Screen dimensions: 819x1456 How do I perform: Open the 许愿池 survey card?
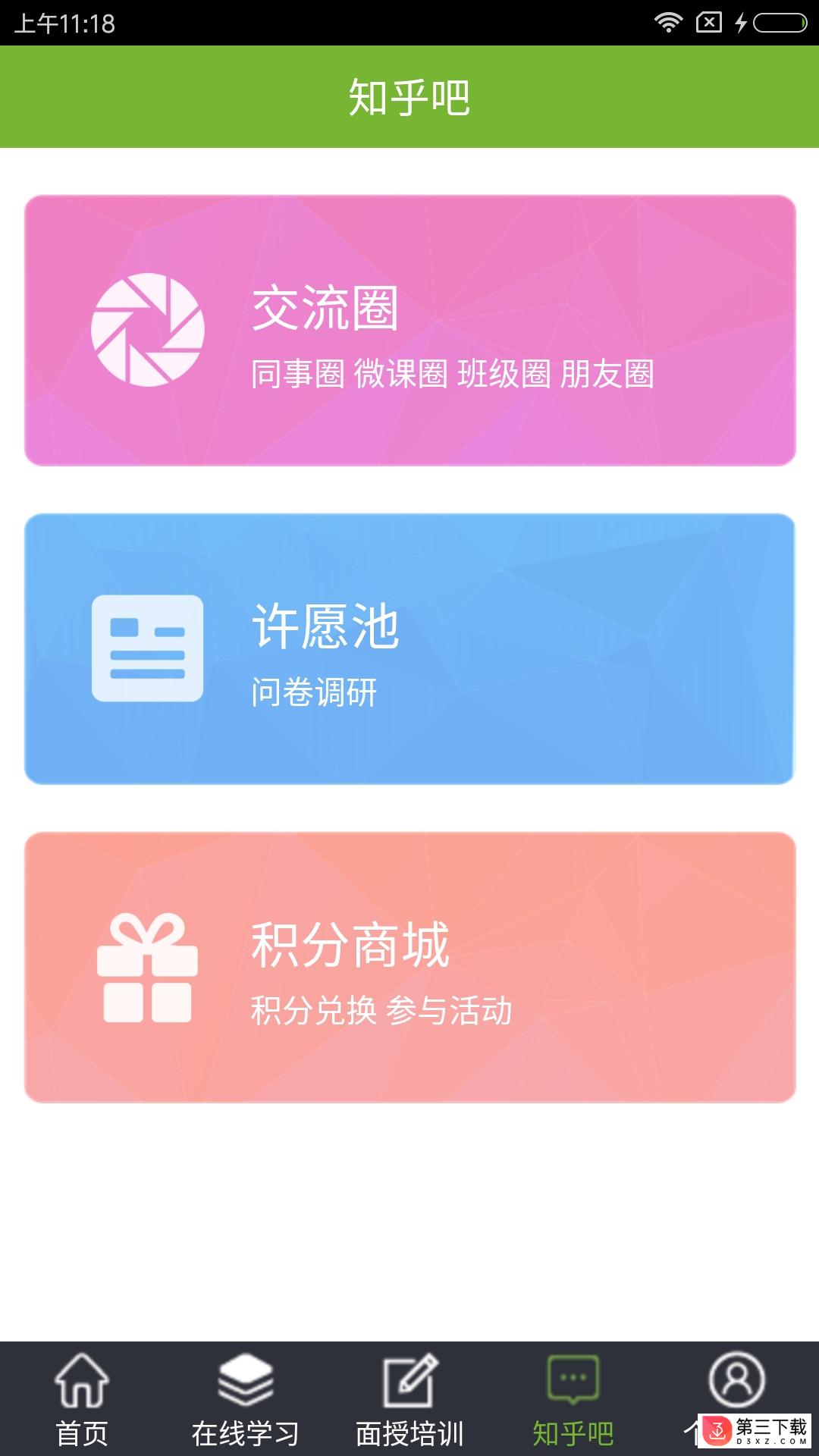(x=409, y=649)
